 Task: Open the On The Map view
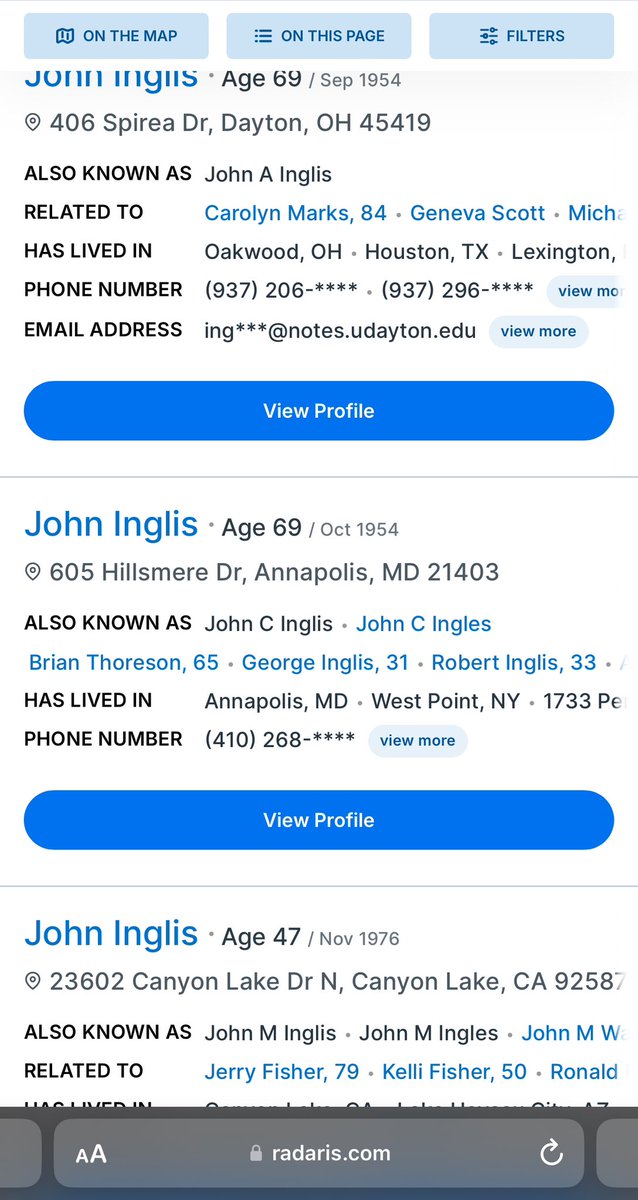click(116, 36)
